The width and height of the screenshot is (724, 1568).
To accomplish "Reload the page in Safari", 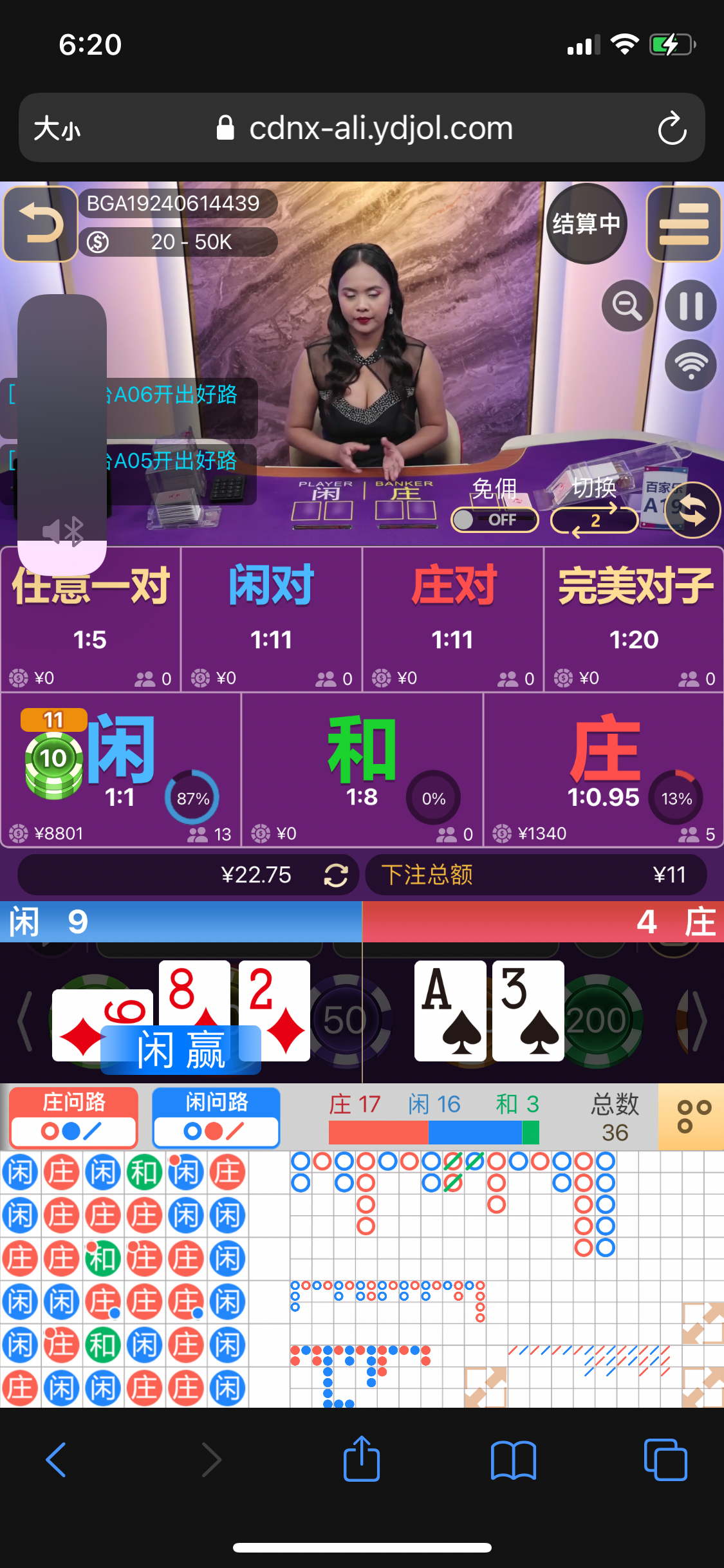I will tap(672, 128).
